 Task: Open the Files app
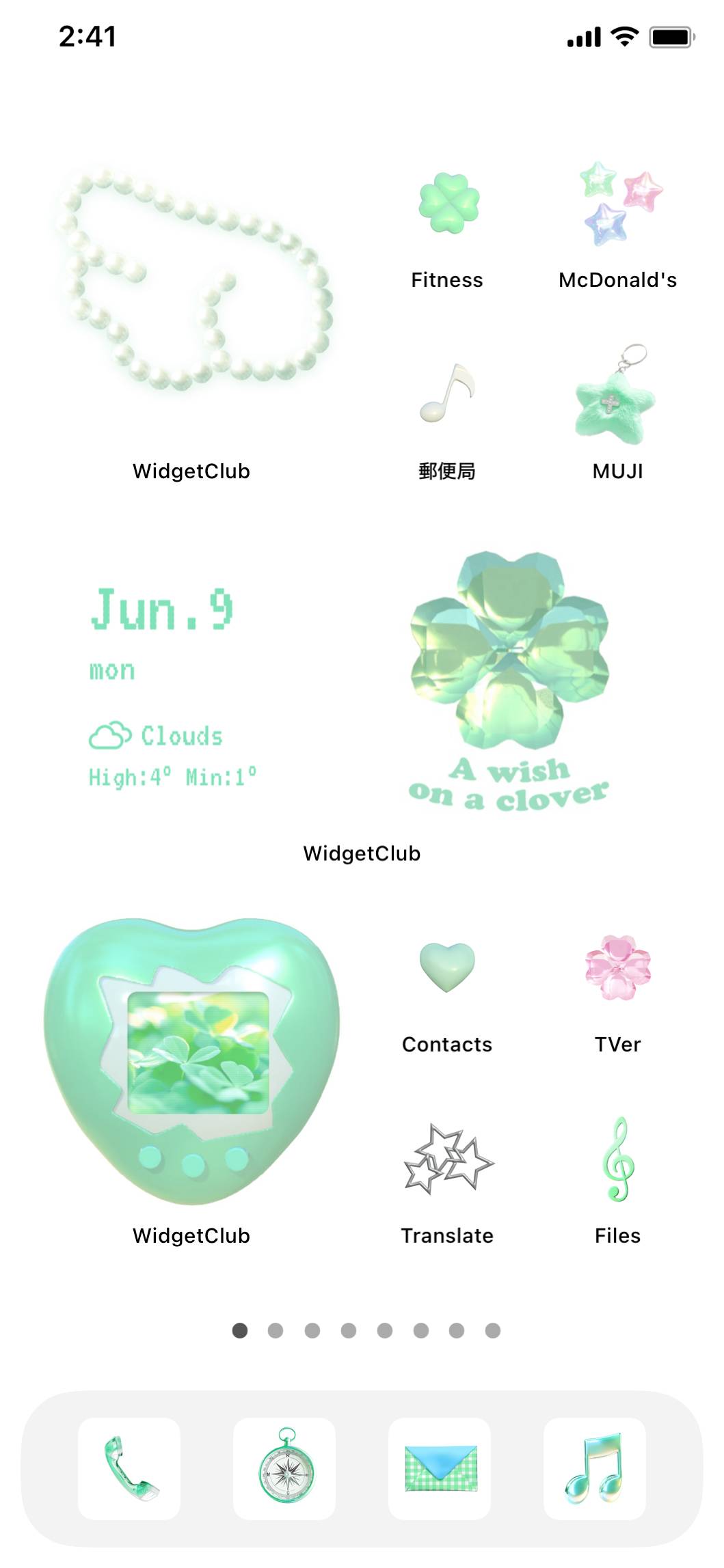(618, 1159)
